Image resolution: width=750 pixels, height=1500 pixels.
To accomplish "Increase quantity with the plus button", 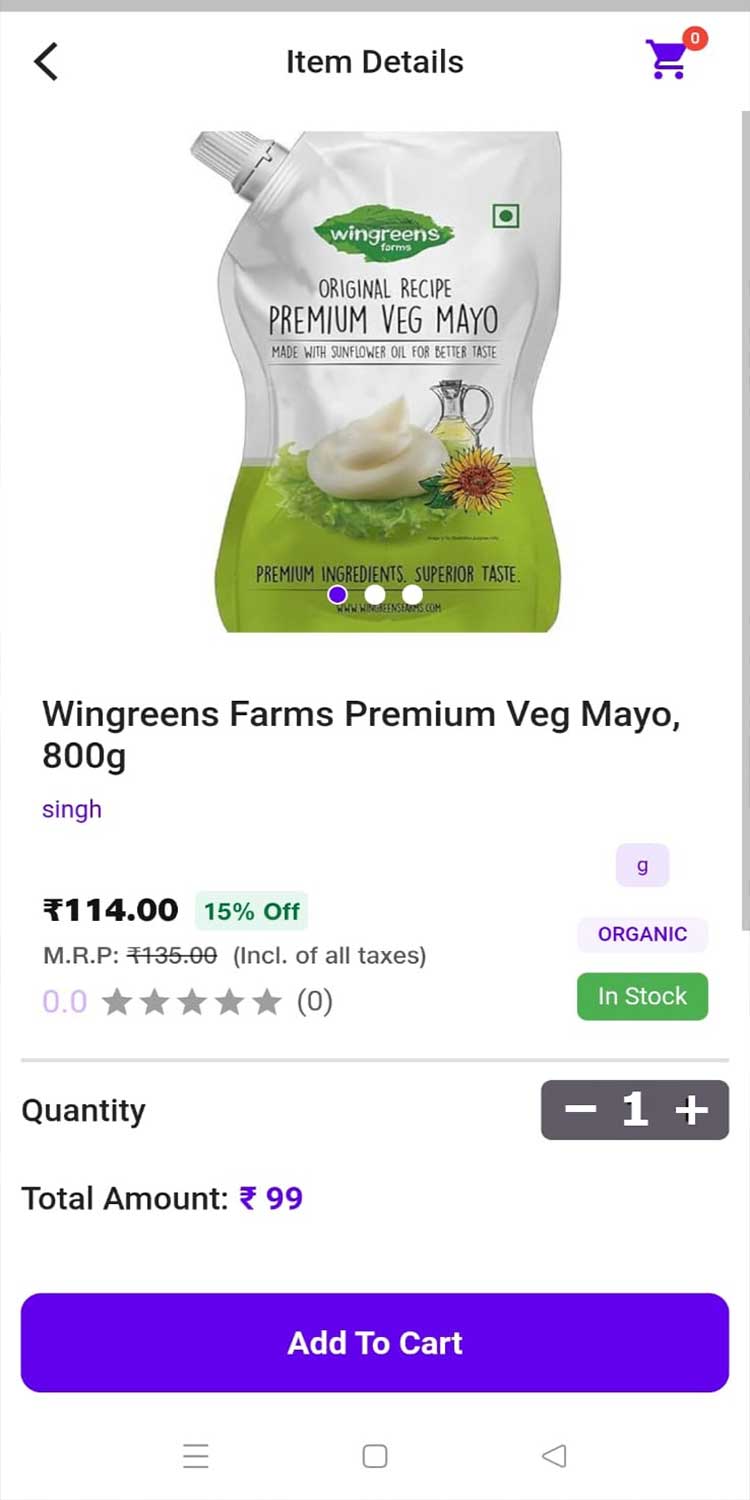I will [691, 1110].
